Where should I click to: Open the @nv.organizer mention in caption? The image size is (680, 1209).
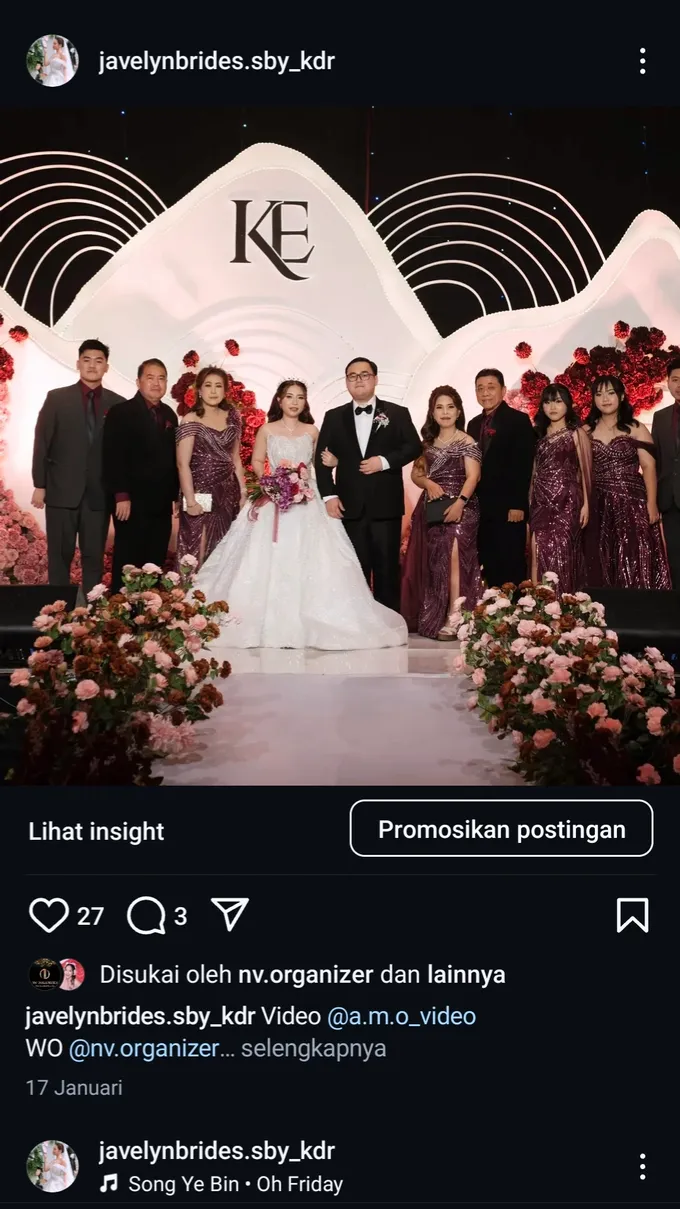[143, 1048]
